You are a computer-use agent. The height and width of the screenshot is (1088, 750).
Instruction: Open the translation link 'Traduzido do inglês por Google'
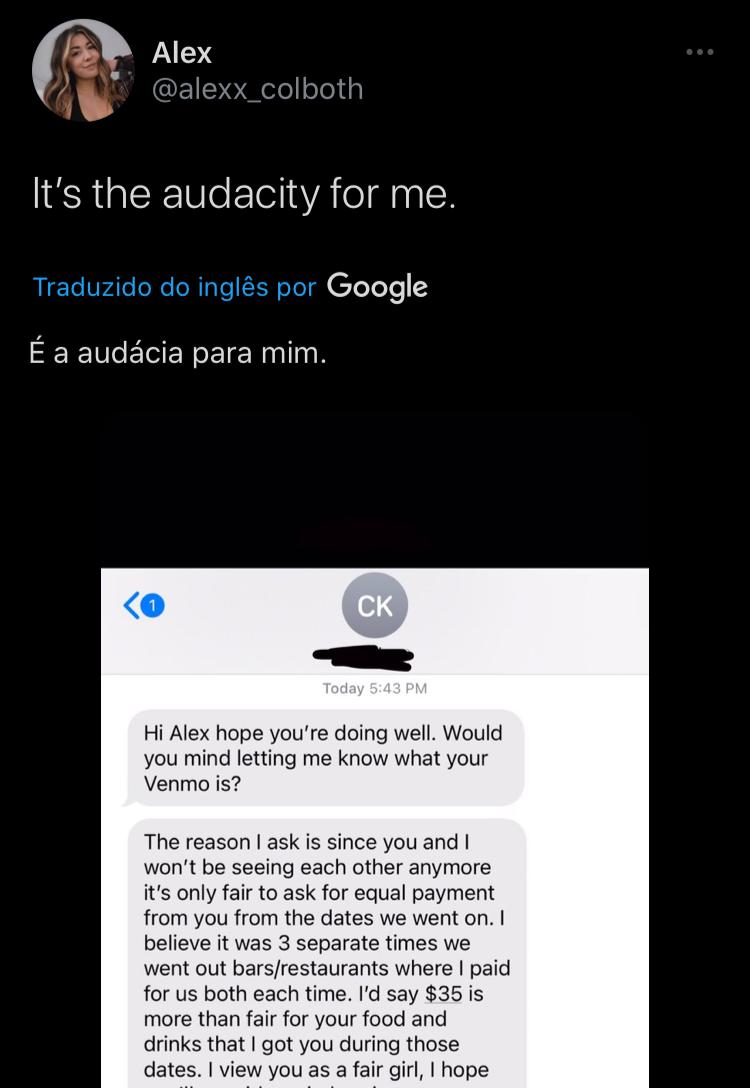173,287
